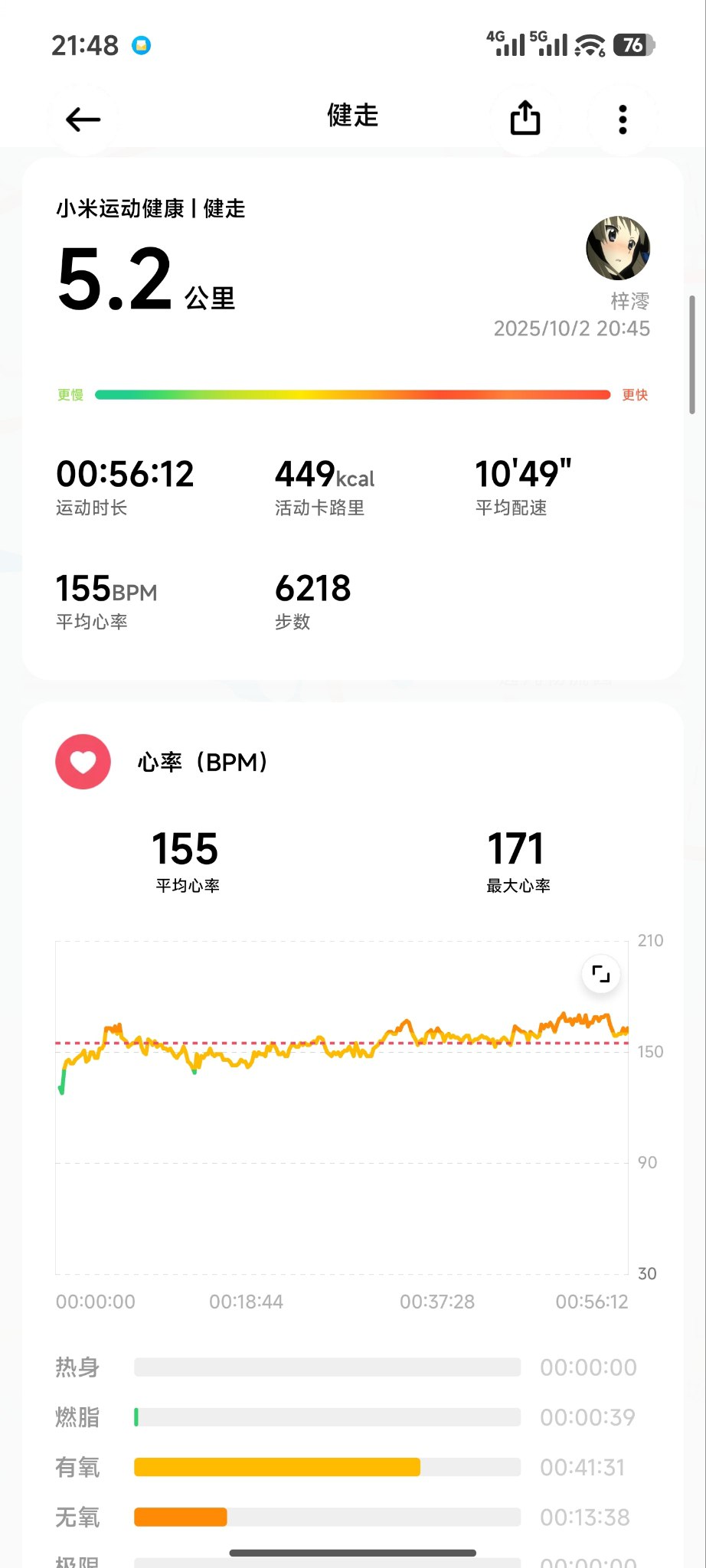This screenshot has height=1568, width=706.
Task: Share this 健走 workout record
Action: tap(525, 119)
